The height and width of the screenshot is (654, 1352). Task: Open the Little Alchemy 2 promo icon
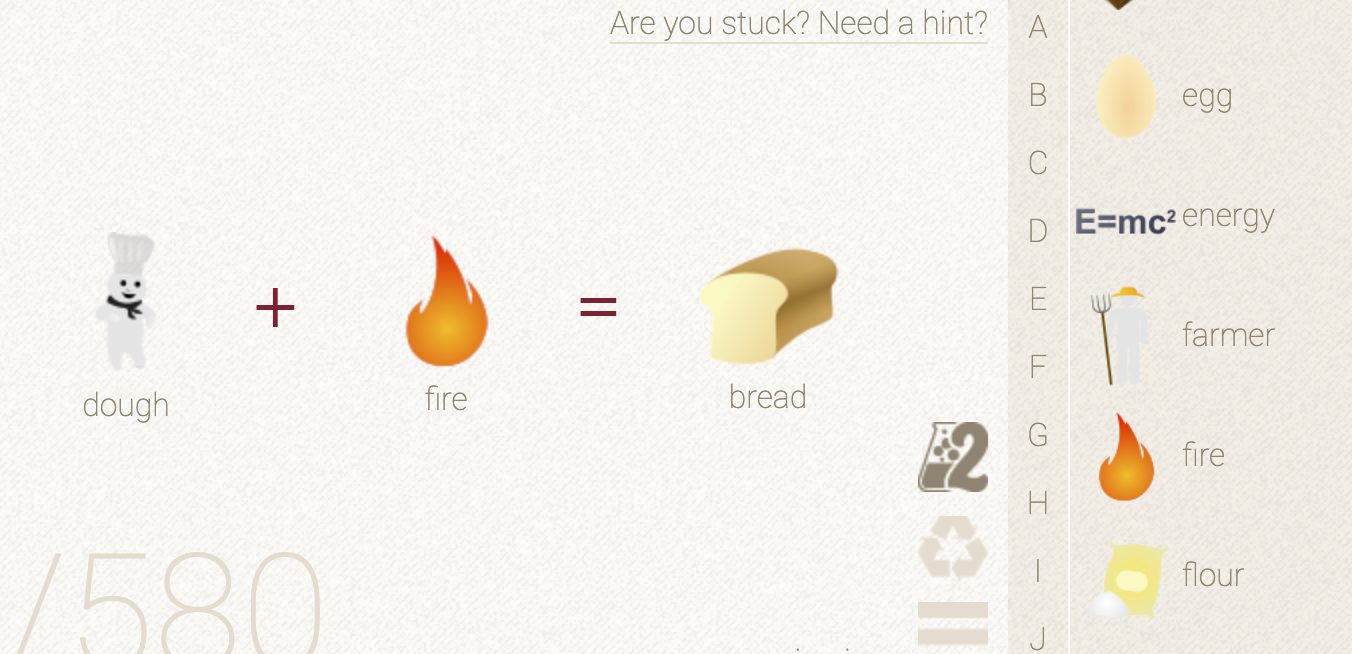(x=953, y=457)
